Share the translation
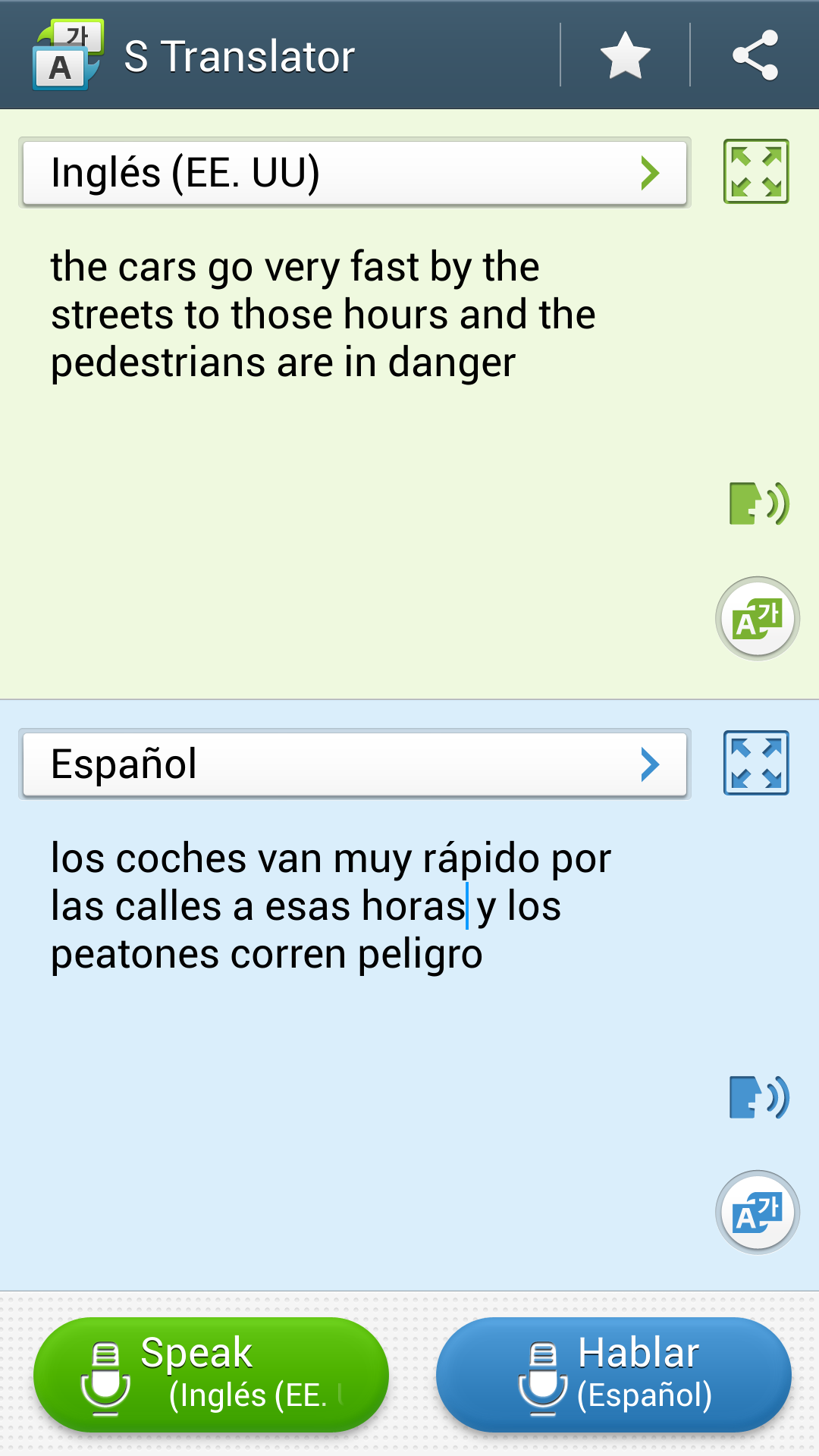 755,55
